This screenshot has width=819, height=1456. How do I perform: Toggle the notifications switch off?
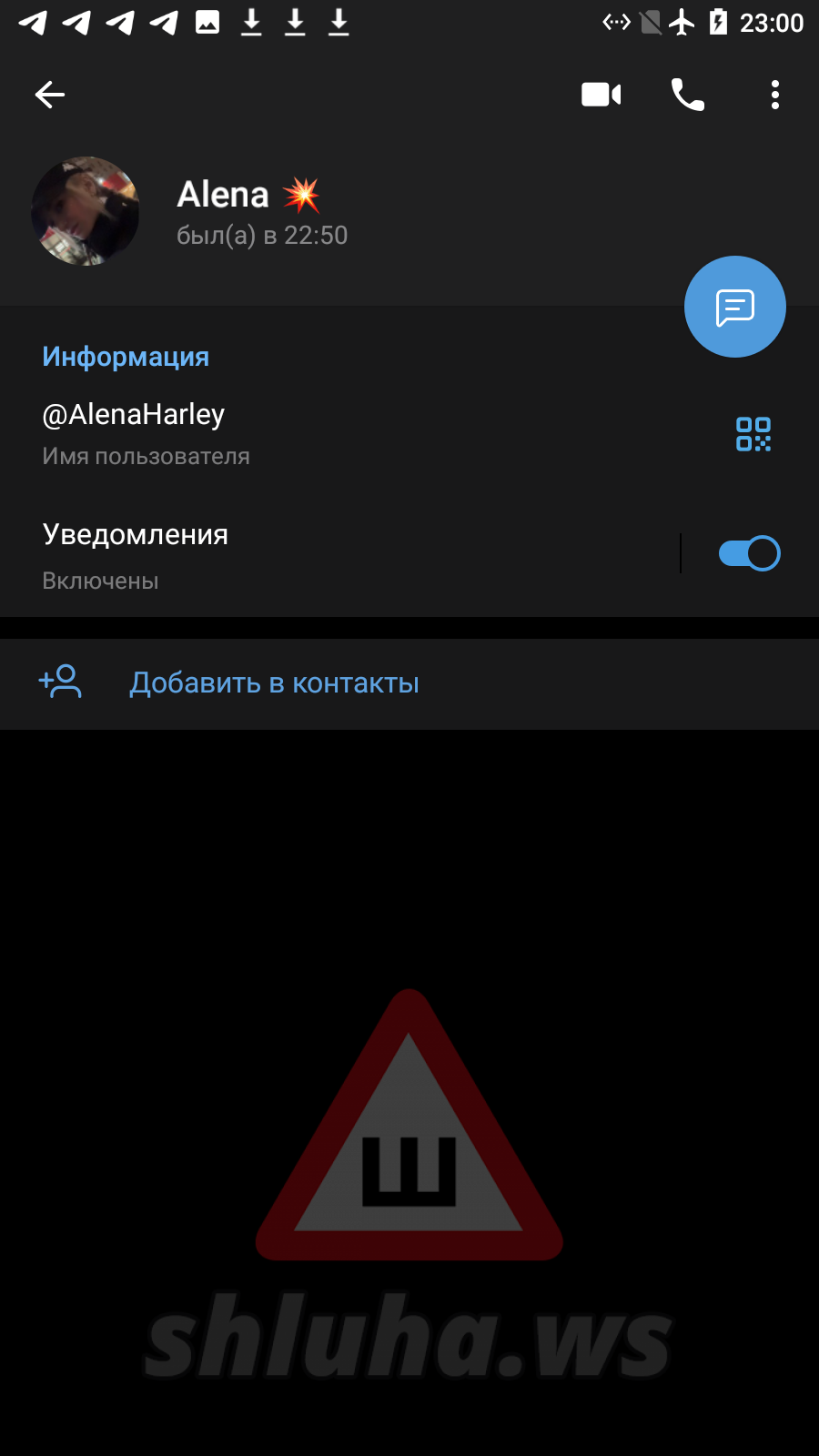[x=749, y=553]
